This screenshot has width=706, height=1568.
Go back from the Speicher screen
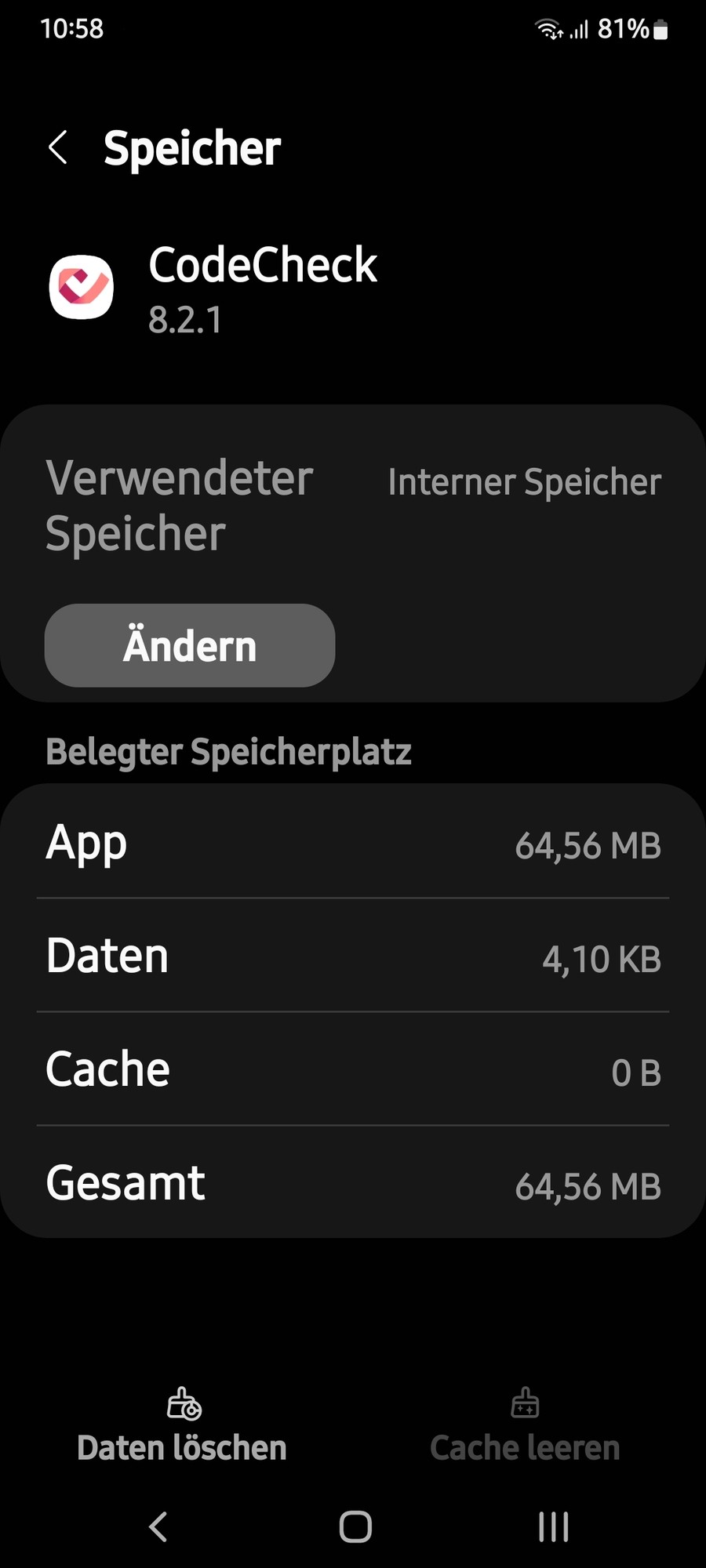pos(59,147)
